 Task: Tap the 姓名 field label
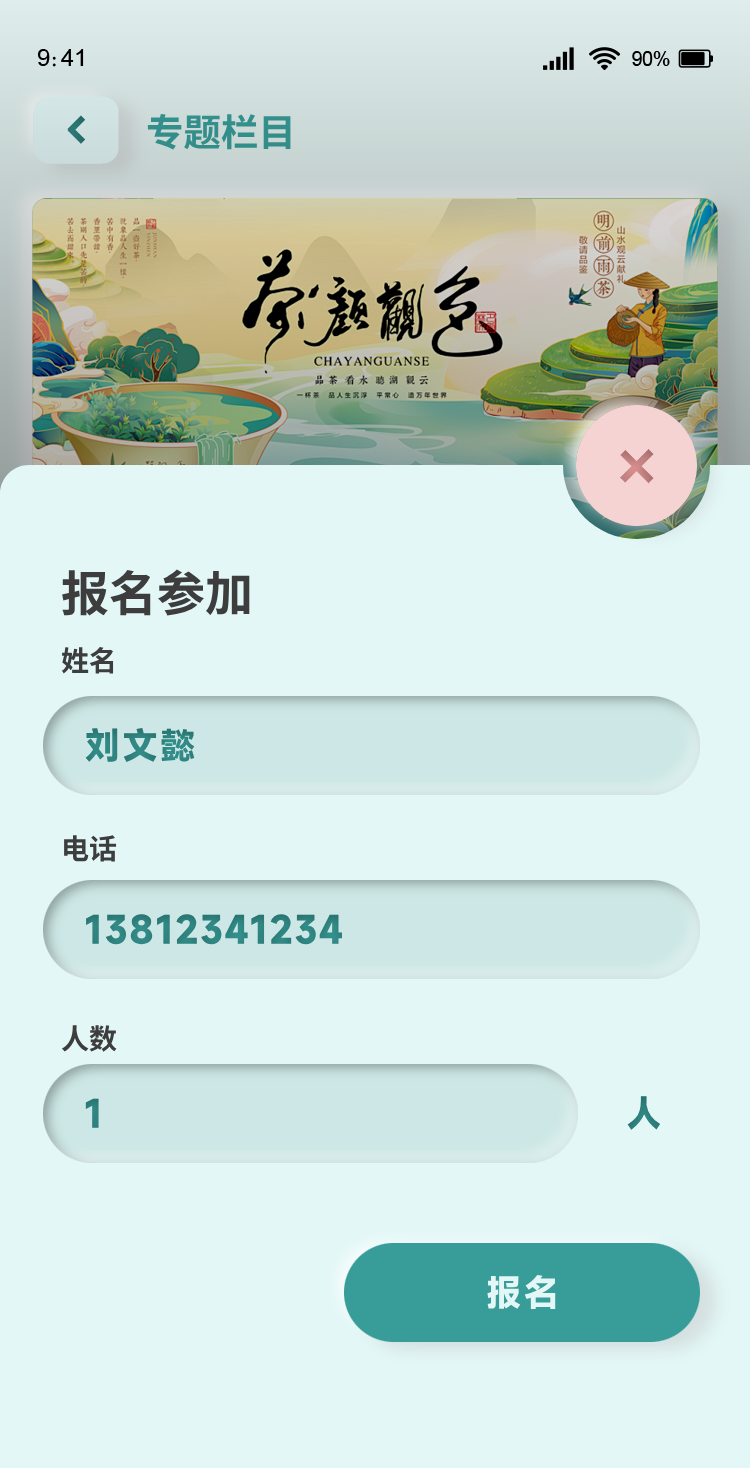(x=88, y=660)
